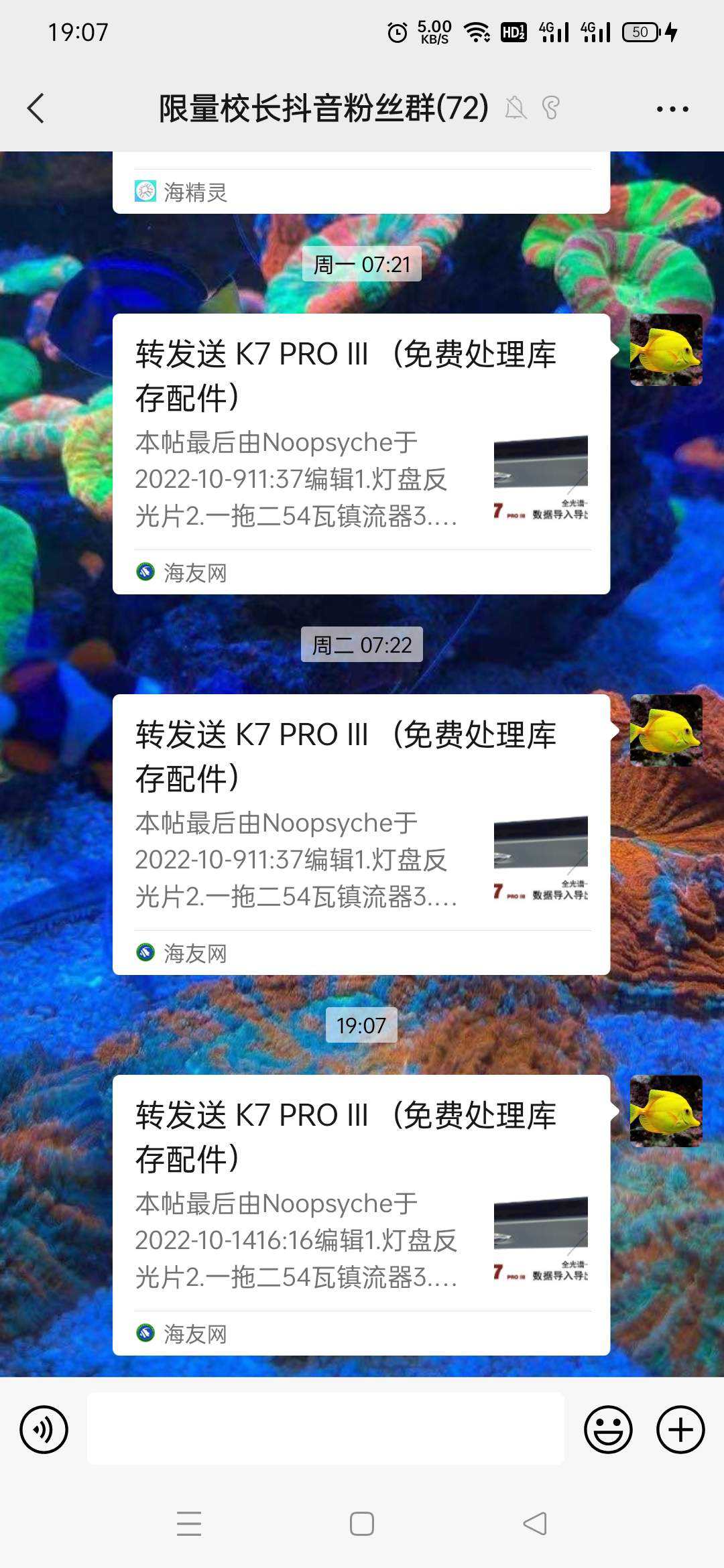Open the shared K7 PRO III link sent Tuesday 07:22
The height and width of the screenshot is (1568, 724).
[361, 834]
